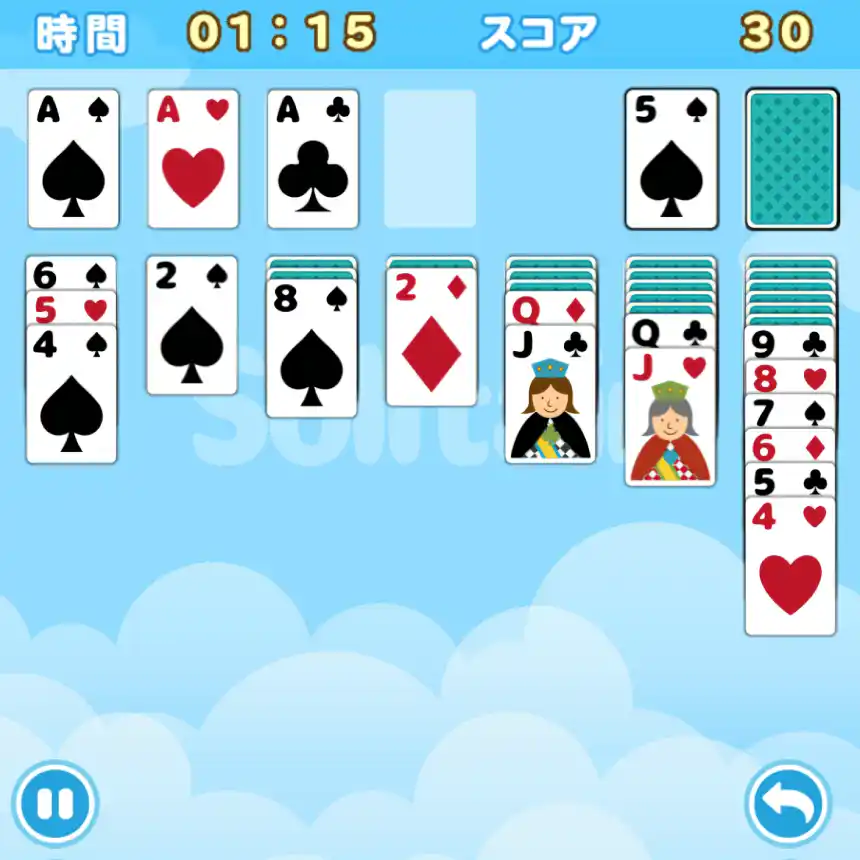Select the 8 of spades card

tap(311, 348)
